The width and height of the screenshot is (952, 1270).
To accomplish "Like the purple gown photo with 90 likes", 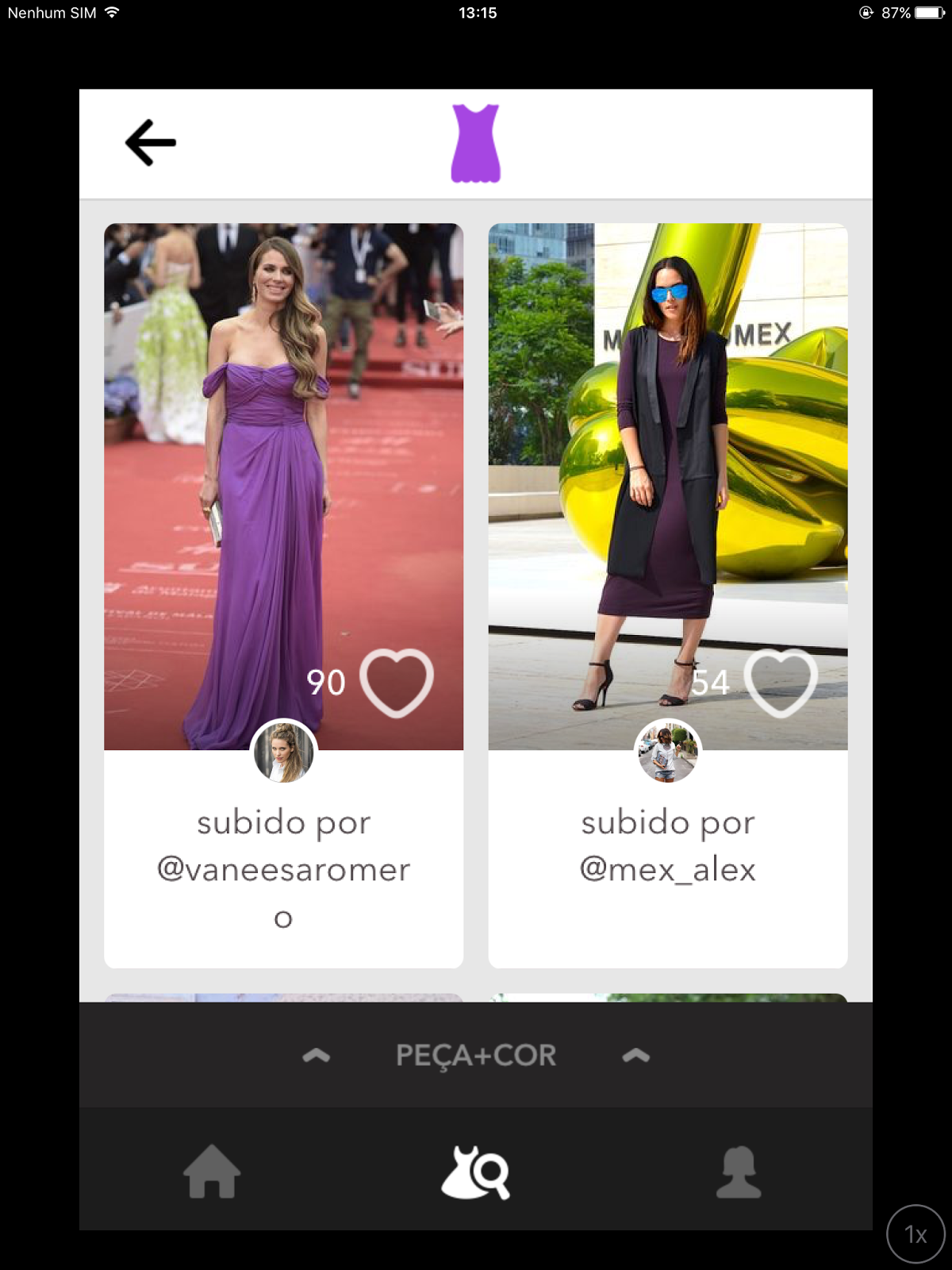I will (x=396, y=683).
